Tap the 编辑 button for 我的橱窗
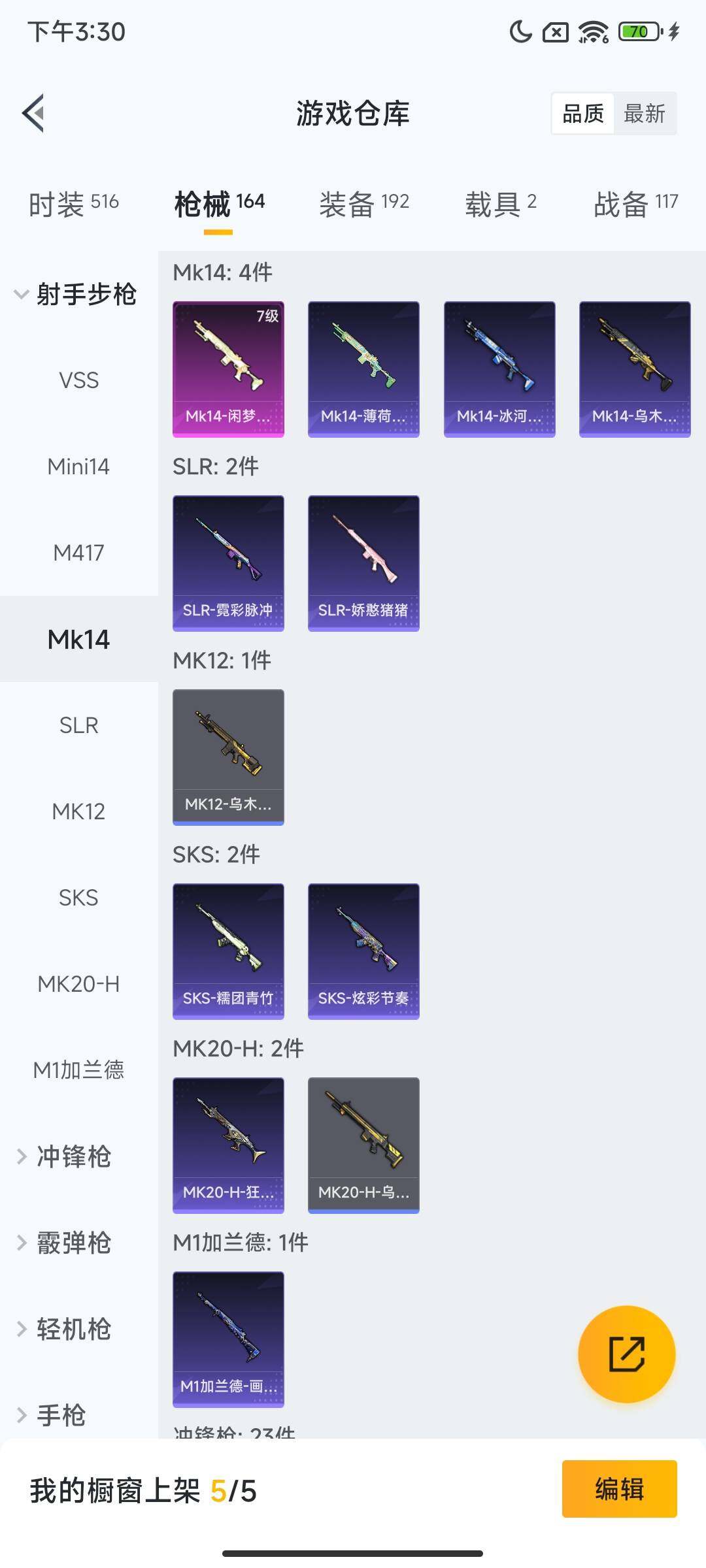This screenshot has width=706, height=1568. pos(619,1489)
